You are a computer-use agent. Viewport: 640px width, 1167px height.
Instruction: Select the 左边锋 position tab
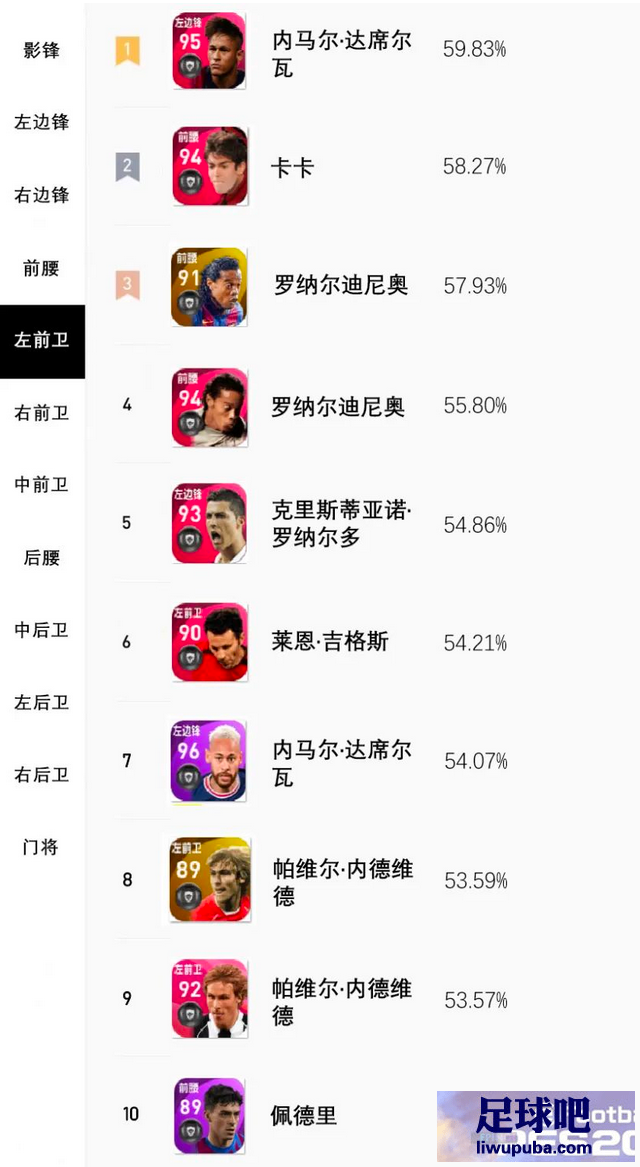point(42,123)
